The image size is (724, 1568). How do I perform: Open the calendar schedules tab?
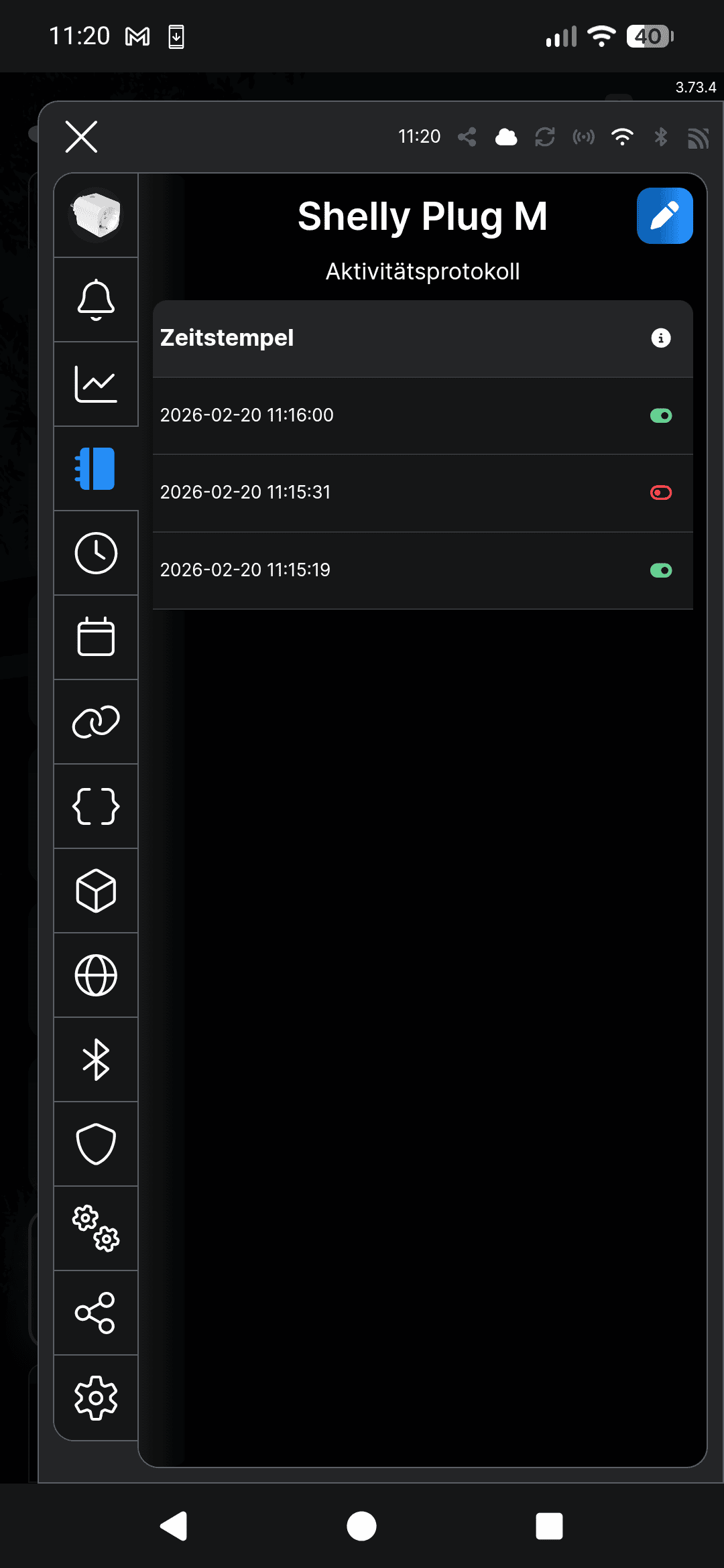pos(96,637)
